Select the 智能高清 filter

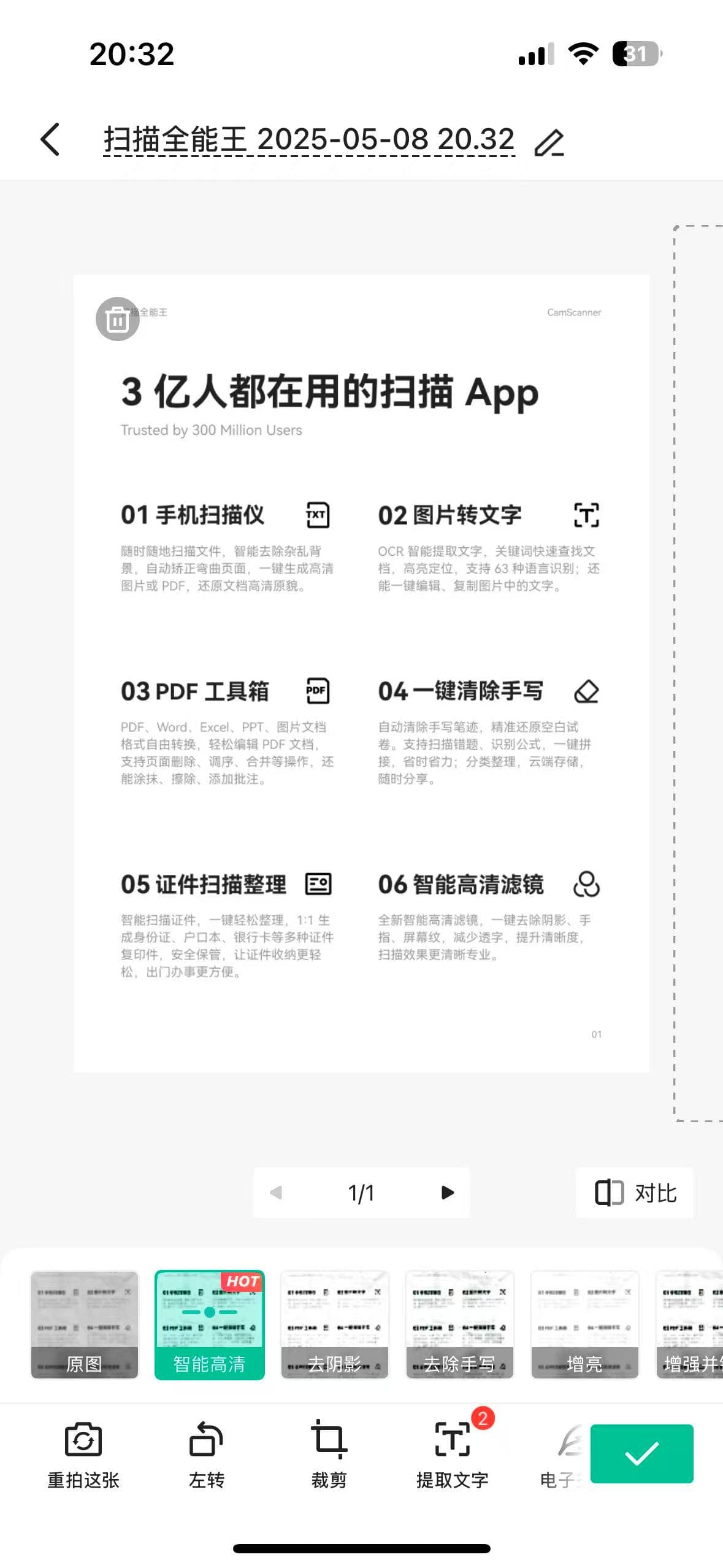(x=209, y=1324)
